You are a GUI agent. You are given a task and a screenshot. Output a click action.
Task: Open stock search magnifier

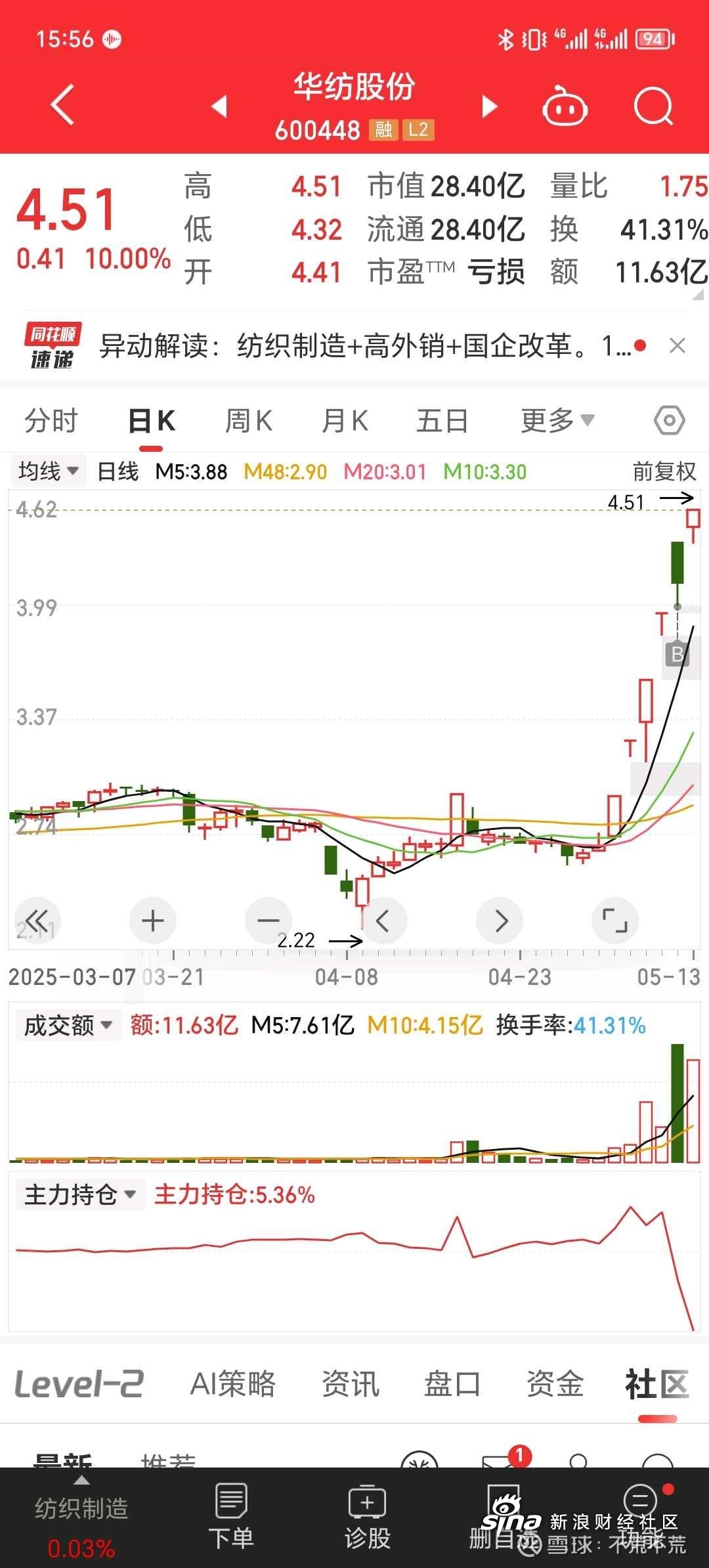(x=654, y=106)
